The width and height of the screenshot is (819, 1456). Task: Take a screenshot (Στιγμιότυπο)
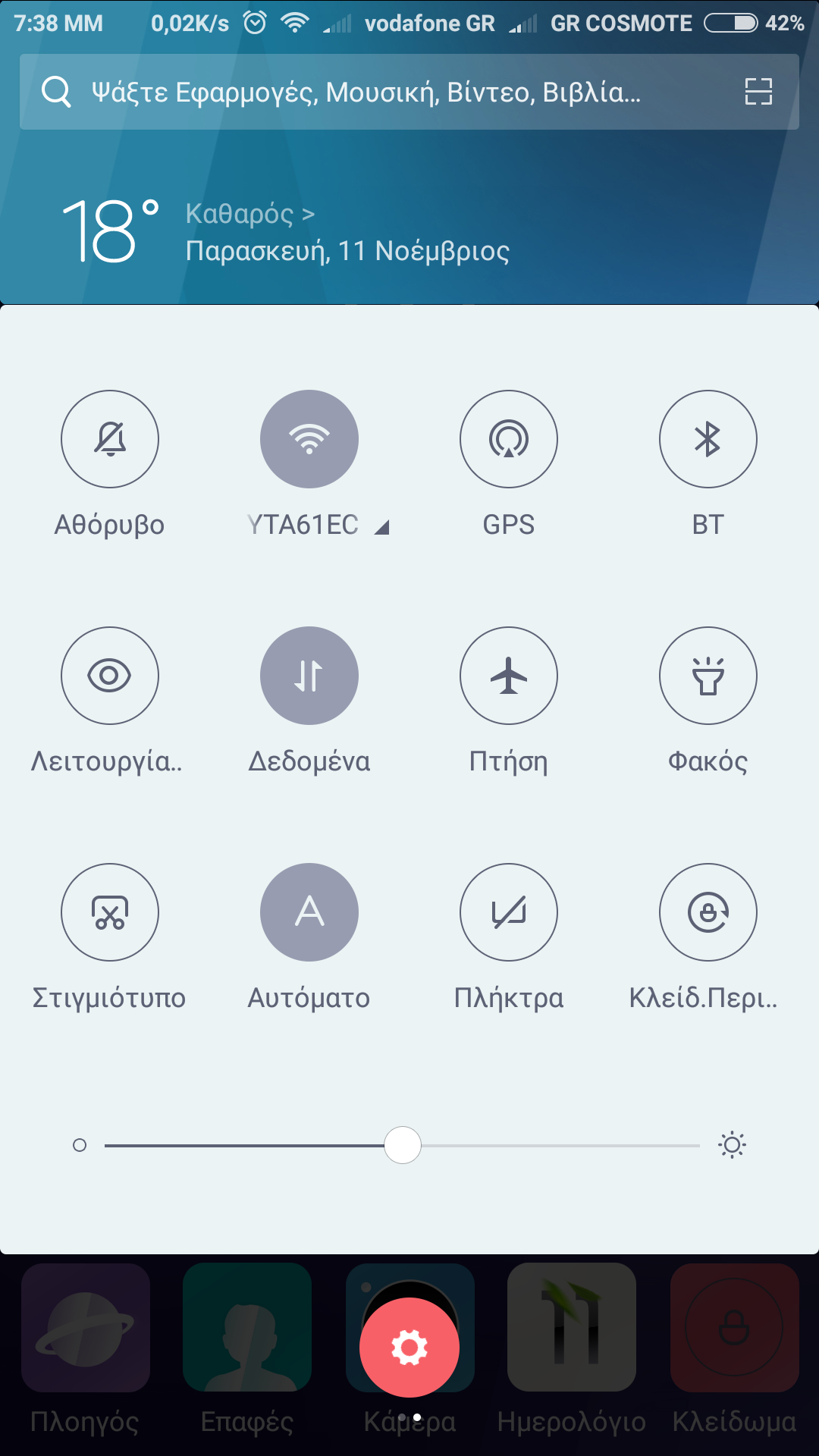110,912
